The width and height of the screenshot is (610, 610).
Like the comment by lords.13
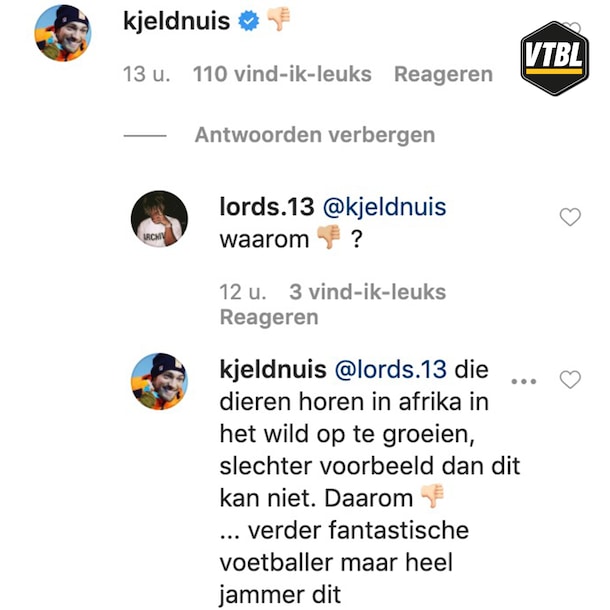click(x=570, y=217)
